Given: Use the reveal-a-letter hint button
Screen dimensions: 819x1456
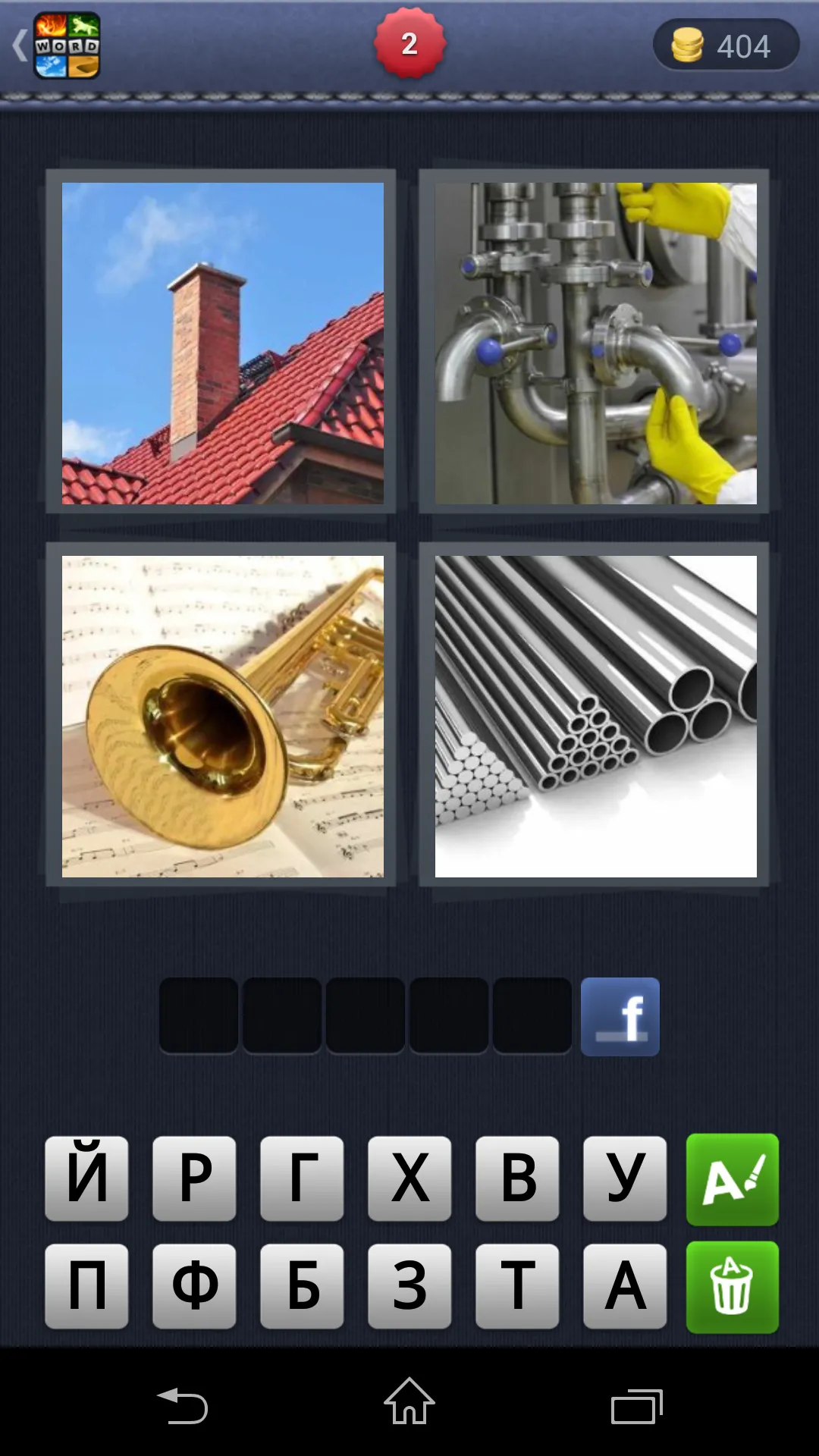Looking at the screenshot, I should tap(732, 1179).
